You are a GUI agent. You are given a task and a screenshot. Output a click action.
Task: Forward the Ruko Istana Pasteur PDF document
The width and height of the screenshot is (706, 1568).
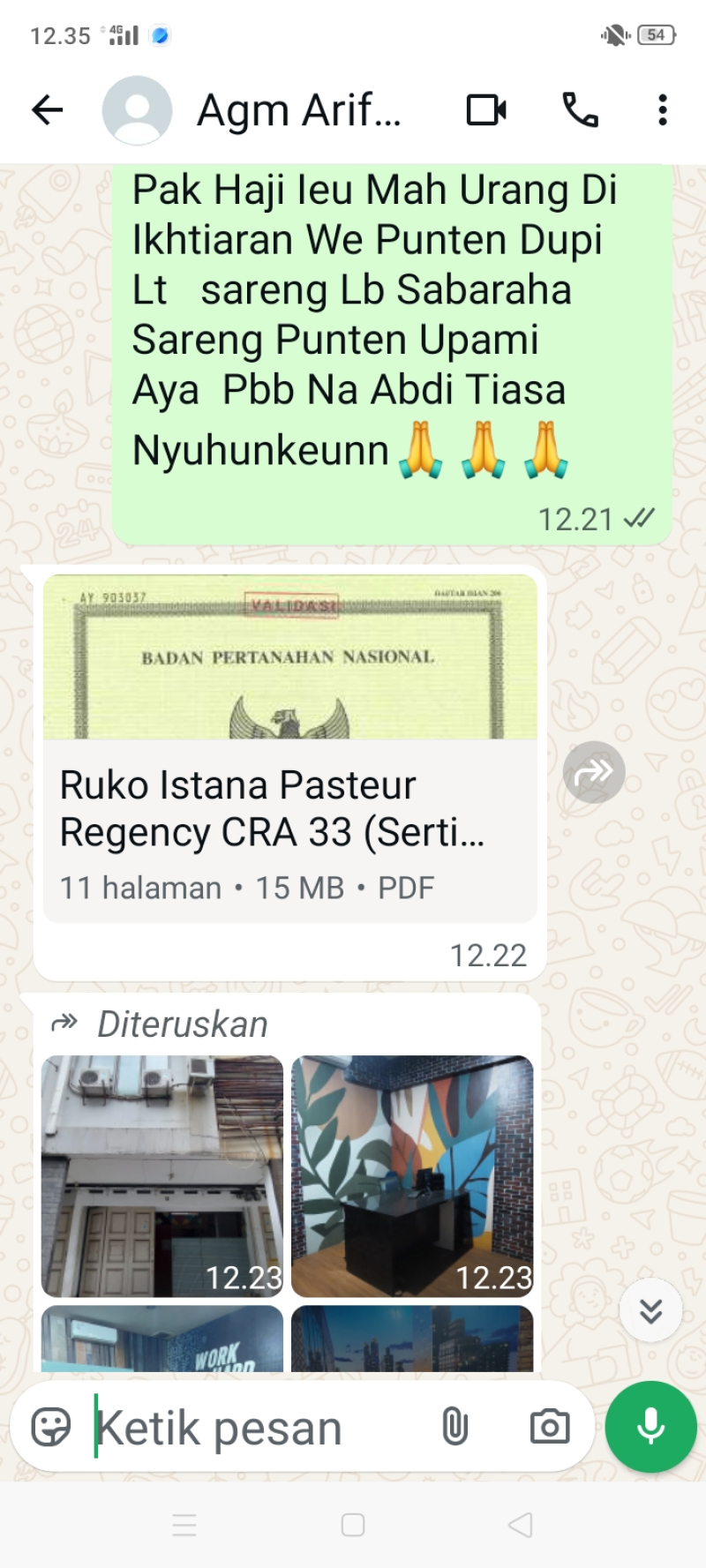click(594, 772)
